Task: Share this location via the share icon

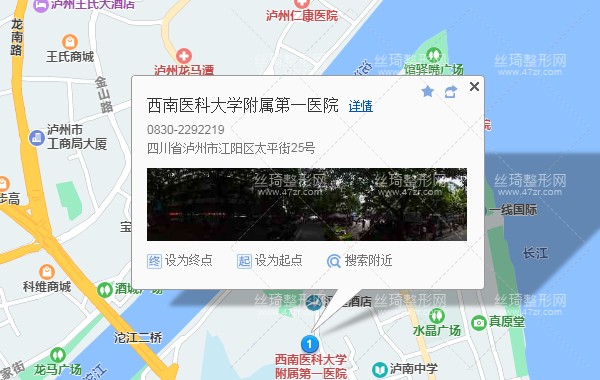Action: click(451, 92)
